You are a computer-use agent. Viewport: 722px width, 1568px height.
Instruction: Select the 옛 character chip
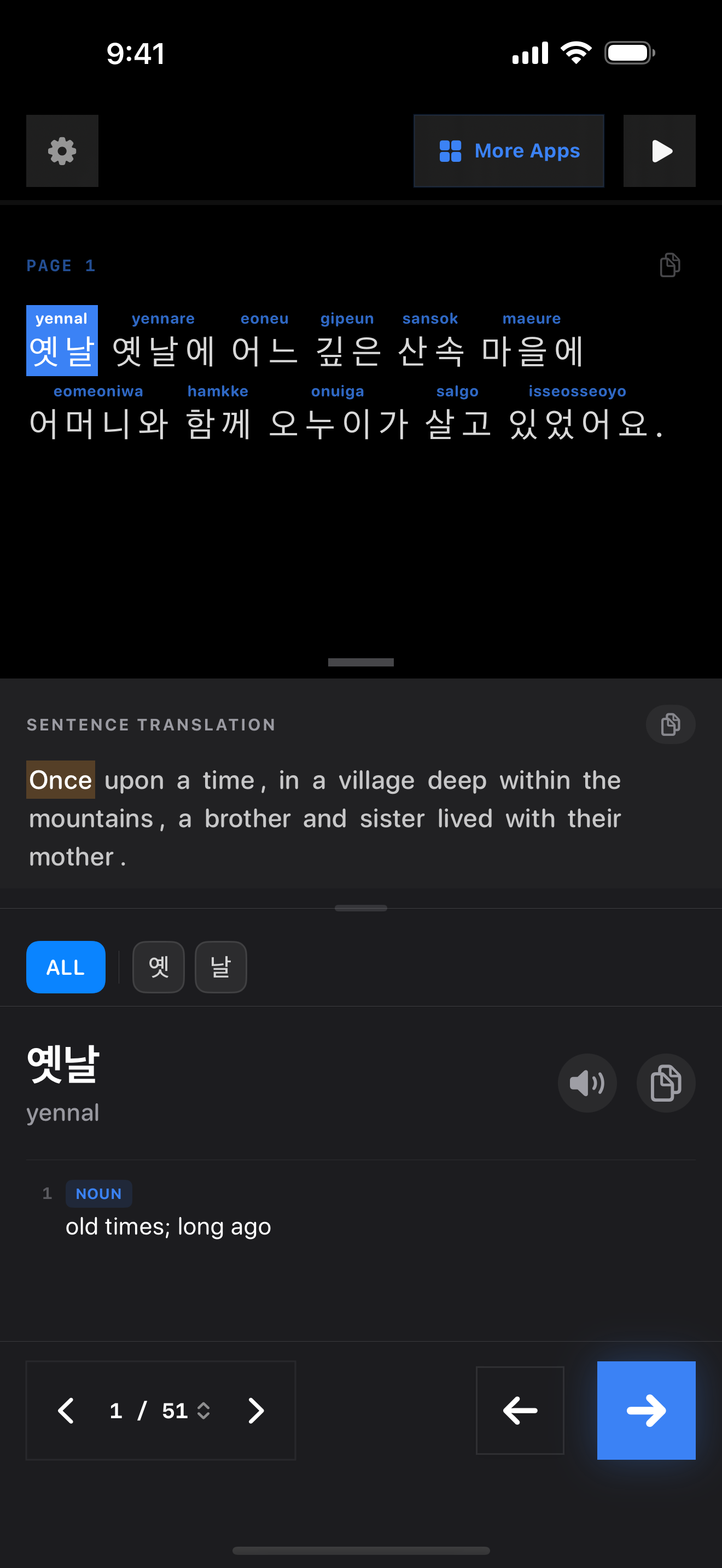[158, 967]
